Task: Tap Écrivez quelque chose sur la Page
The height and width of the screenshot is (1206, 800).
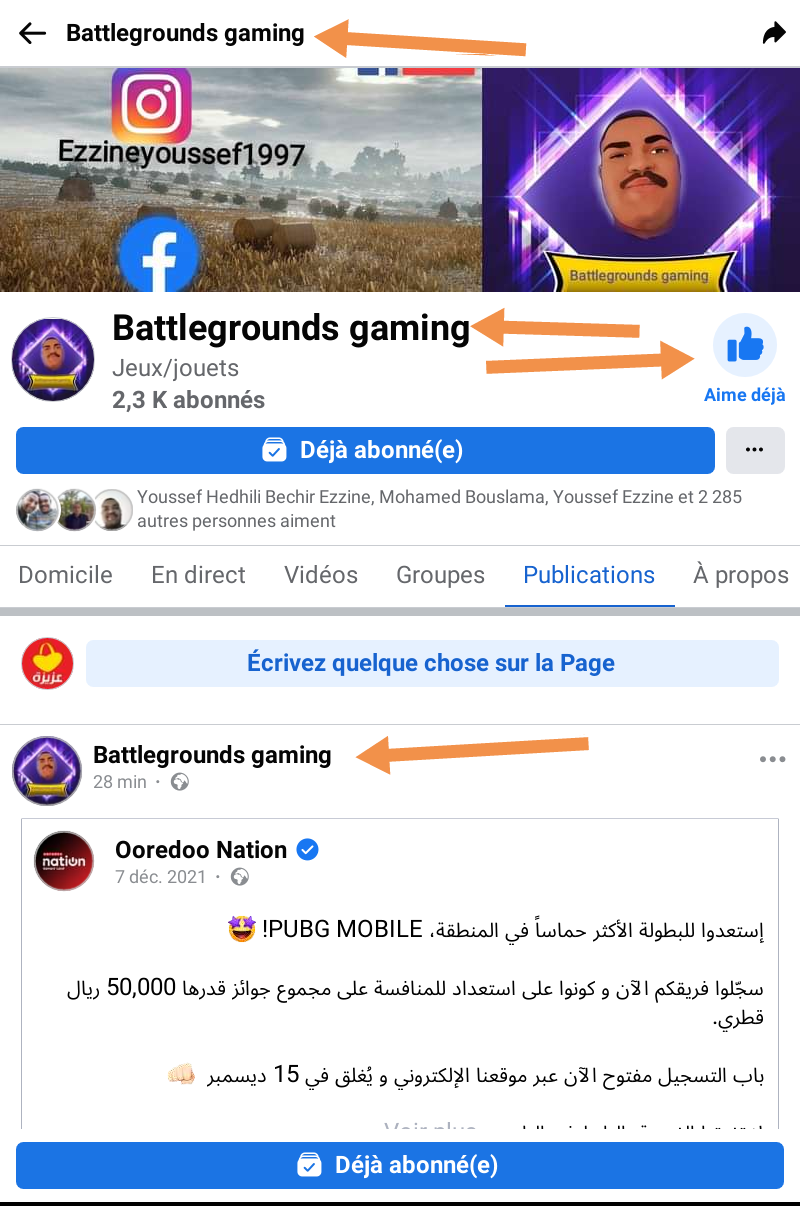Action: click(x=431, y=663)
